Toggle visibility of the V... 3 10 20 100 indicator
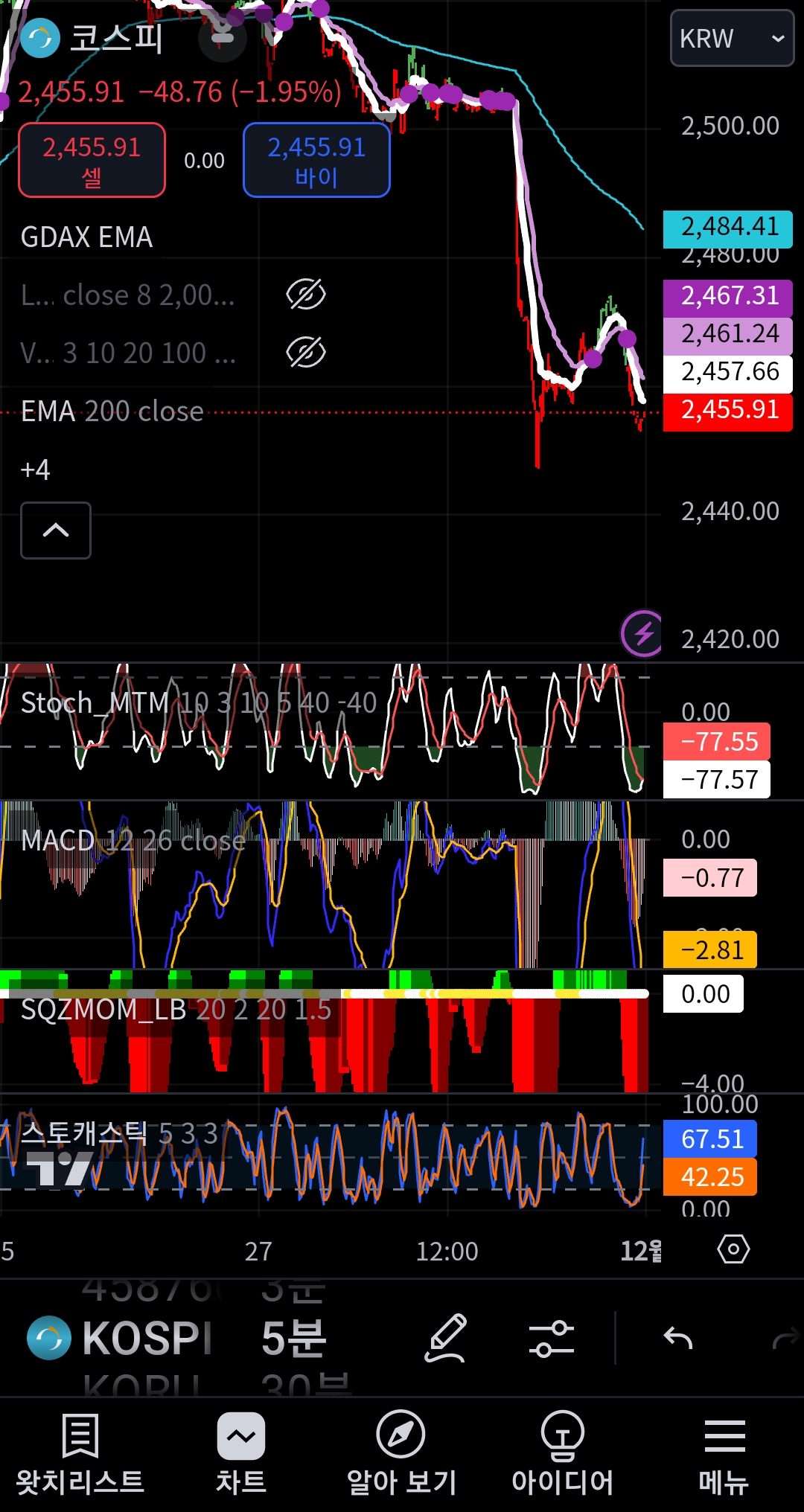Viewport: 804px width, 1512px height. click(306, 352)
